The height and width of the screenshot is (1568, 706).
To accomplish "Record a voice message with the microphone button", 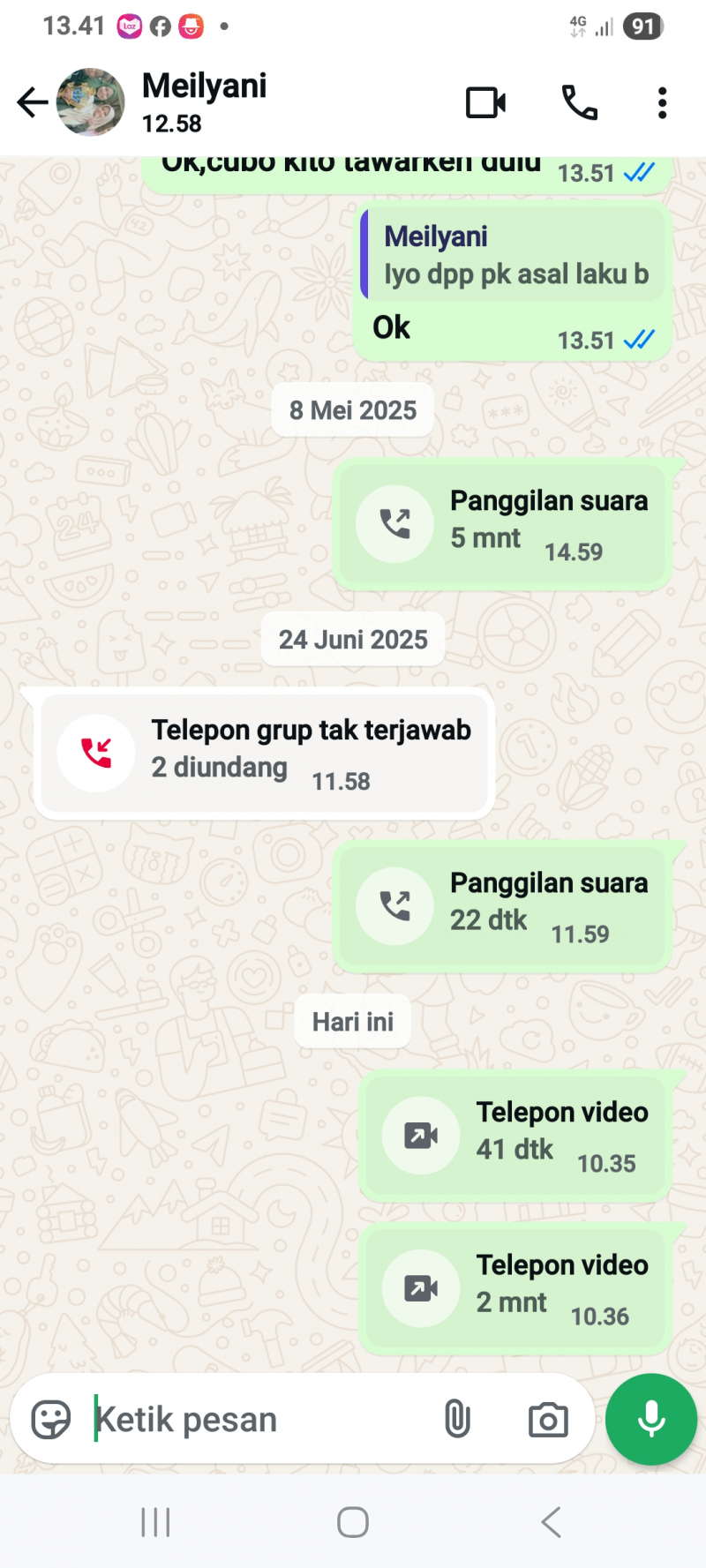I will [x=650, y=1418].
